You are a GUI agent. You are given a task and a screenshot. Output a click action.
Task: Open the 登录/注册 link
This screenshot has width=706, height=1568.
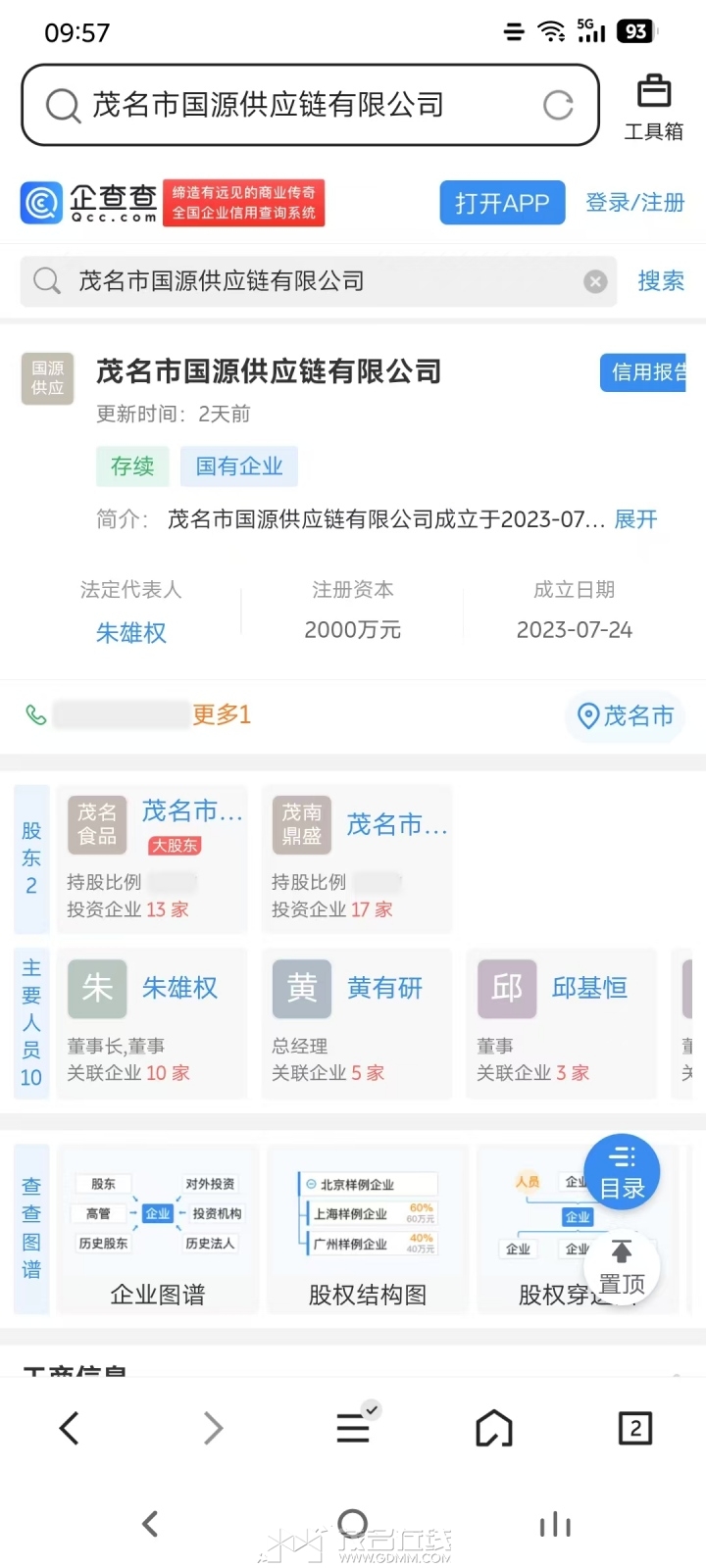[634, 203]
